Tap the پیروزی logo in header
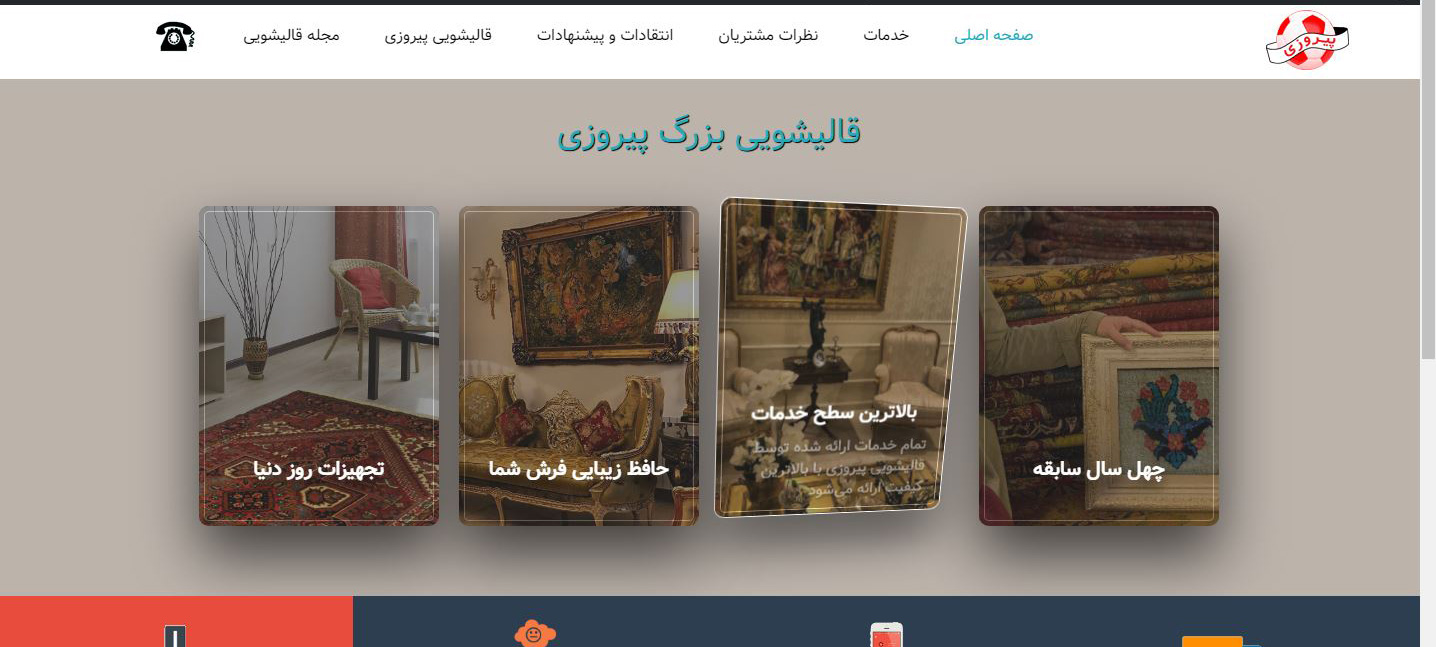Viewport: 1436px width, 647px height. click(x=1306, y=40)
